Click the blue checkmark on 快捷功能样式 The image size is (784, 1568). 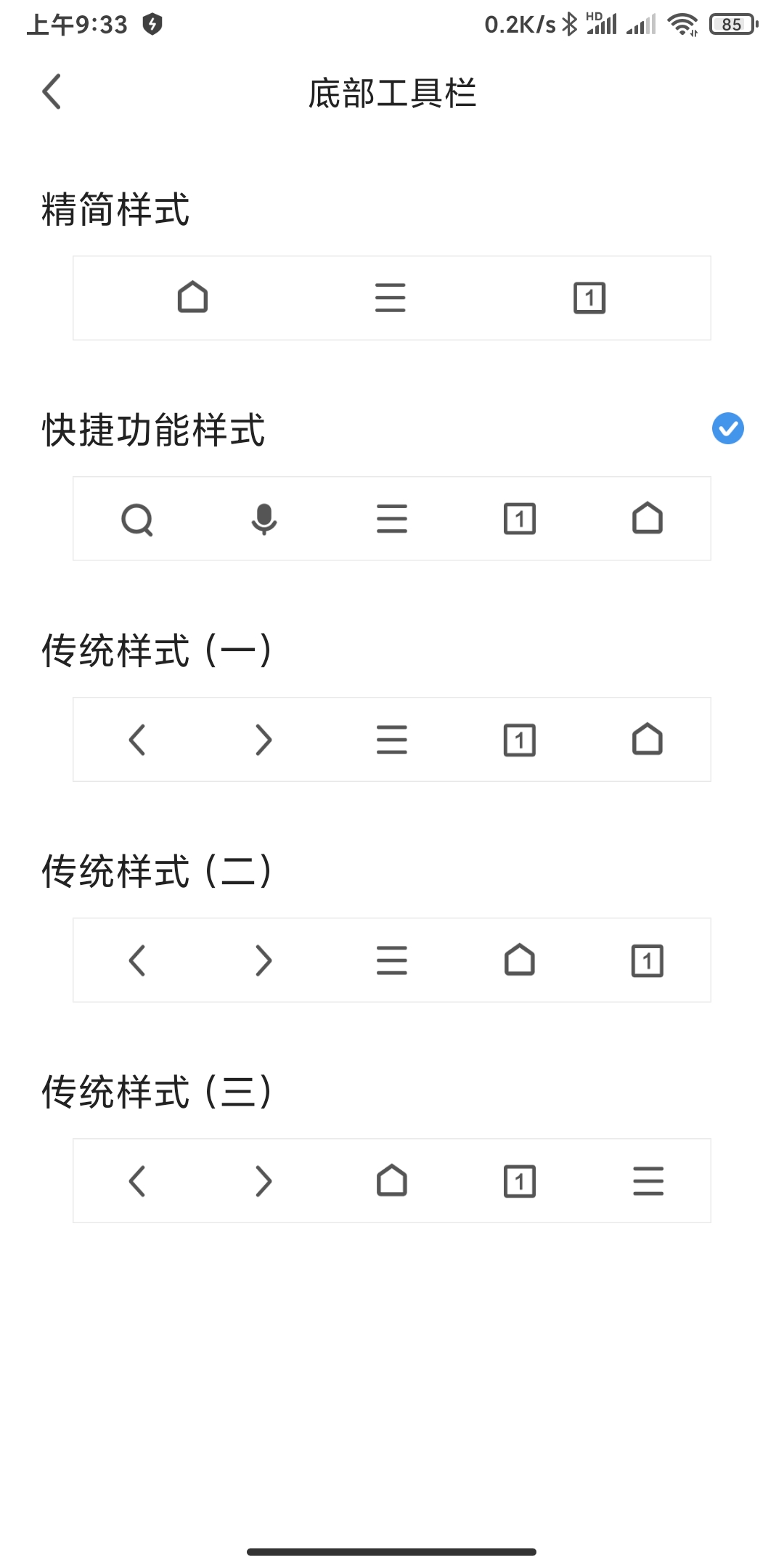[728, 429]
